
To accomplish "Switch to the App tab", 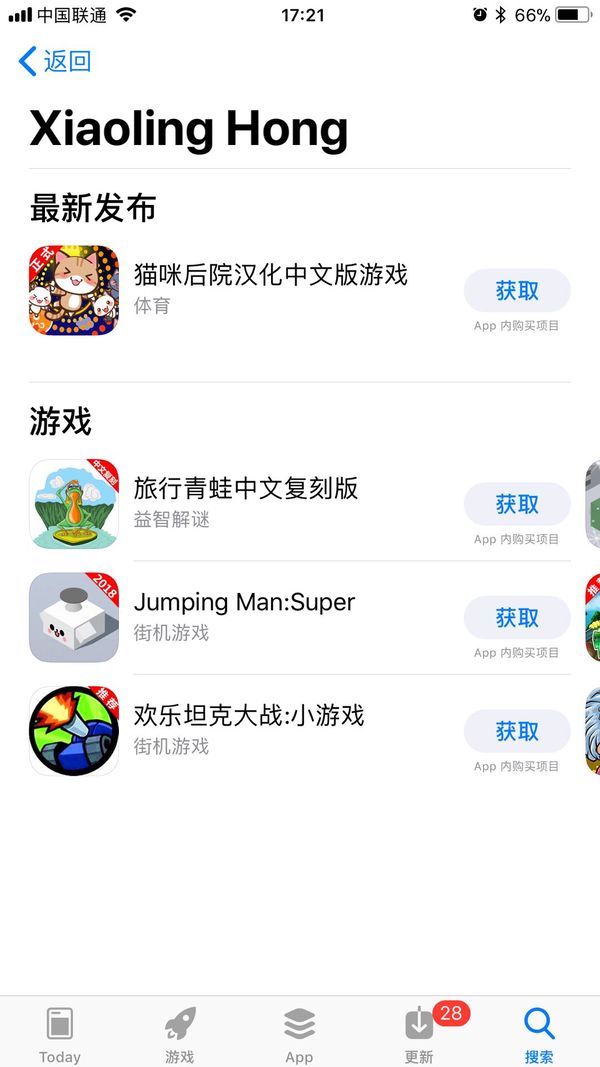I will (299, 1034).
